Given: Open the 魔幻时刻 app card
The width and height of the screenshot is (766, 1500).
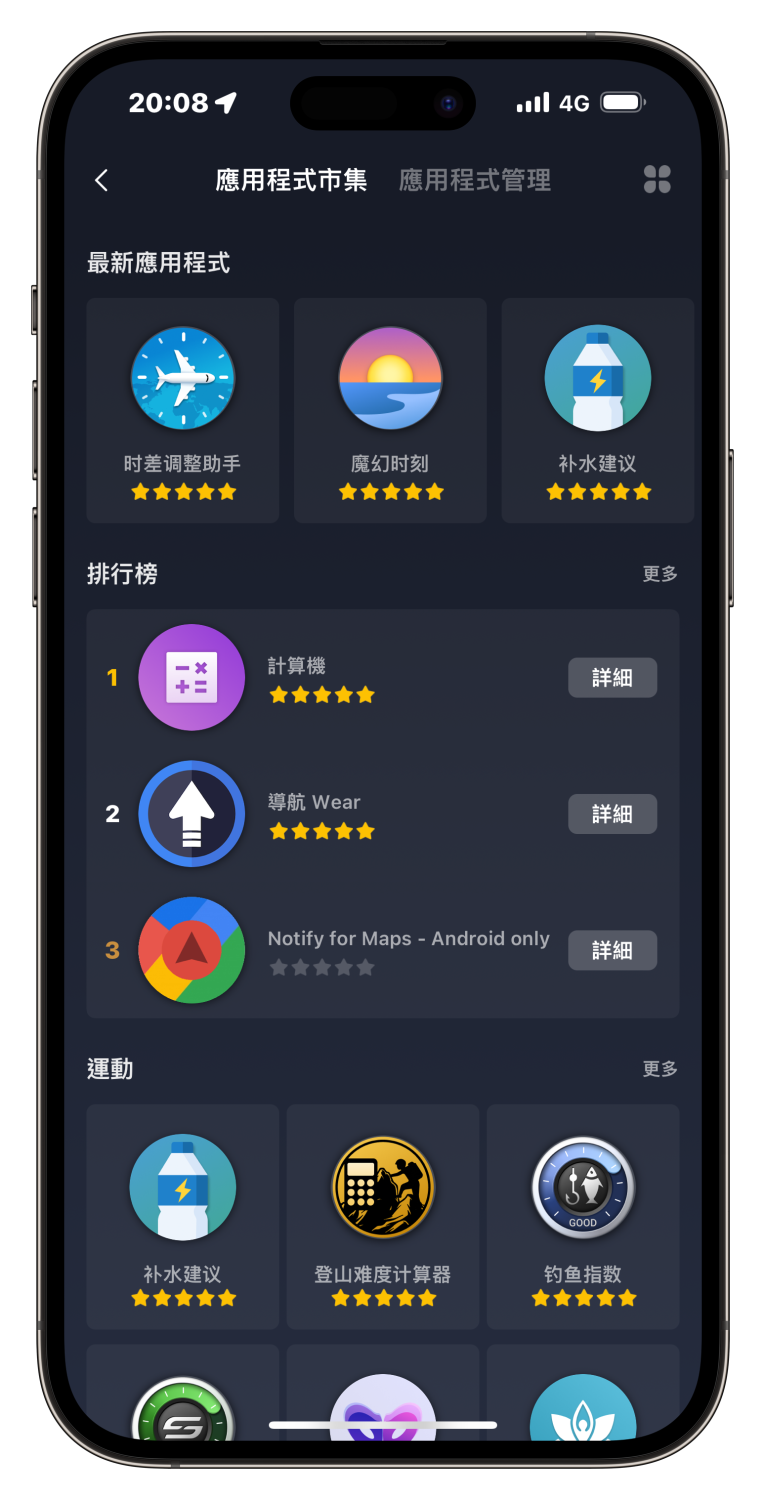Looking at the screenshot, I should [390, 410].
